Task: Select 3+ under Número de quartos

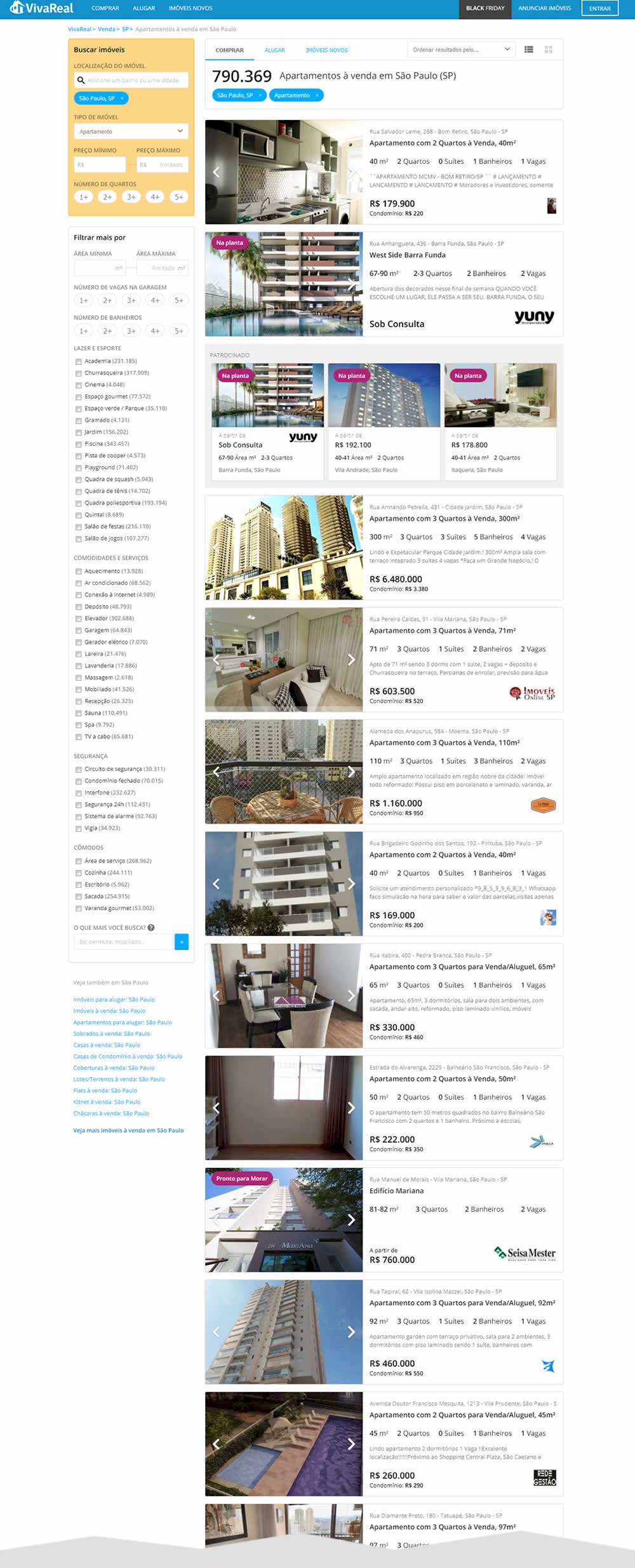Action: [x=131, y=197]
